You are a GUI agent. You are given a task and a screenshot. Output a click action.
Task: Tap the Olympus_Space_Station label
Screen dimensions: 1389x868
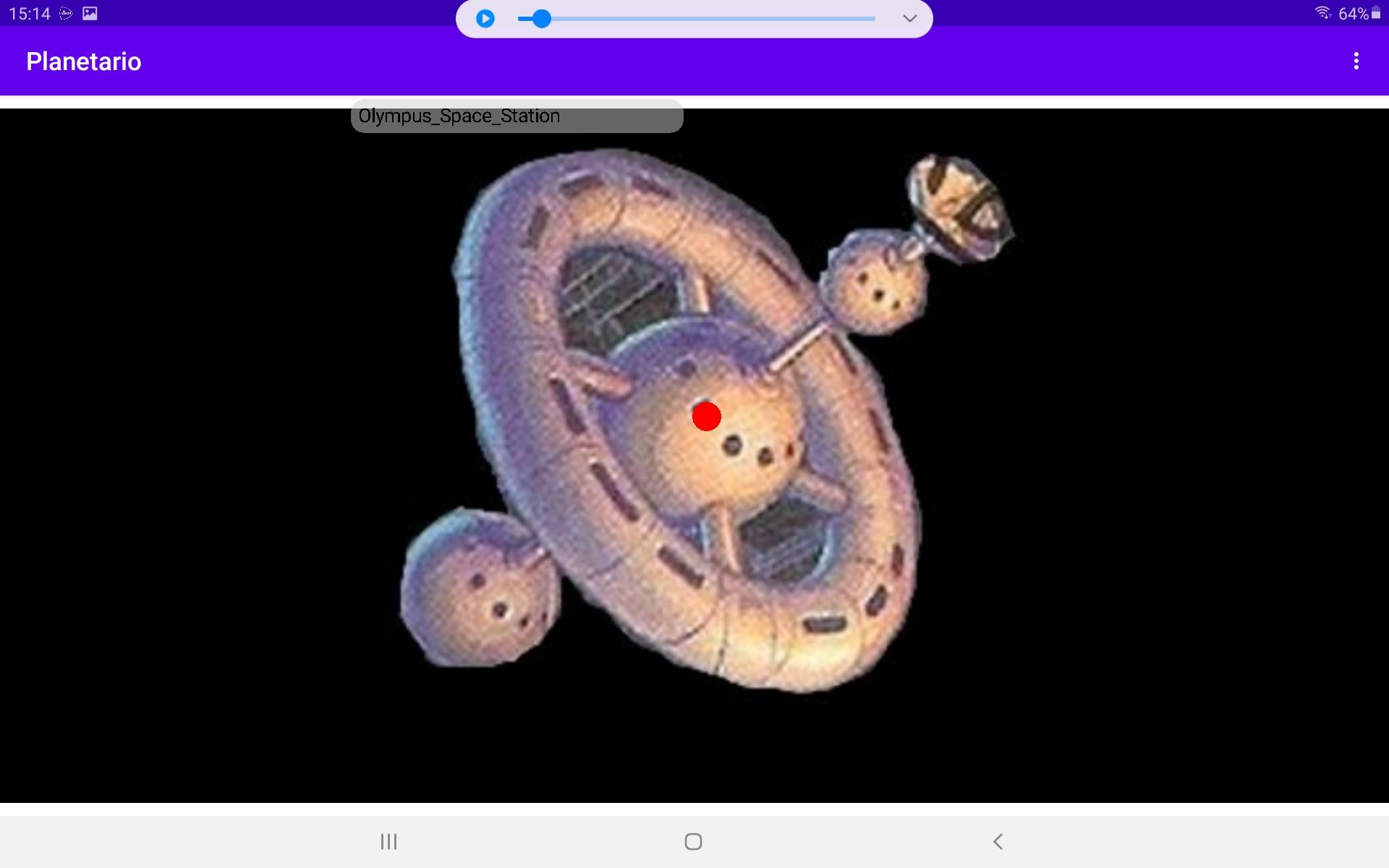tap(517, 116)
